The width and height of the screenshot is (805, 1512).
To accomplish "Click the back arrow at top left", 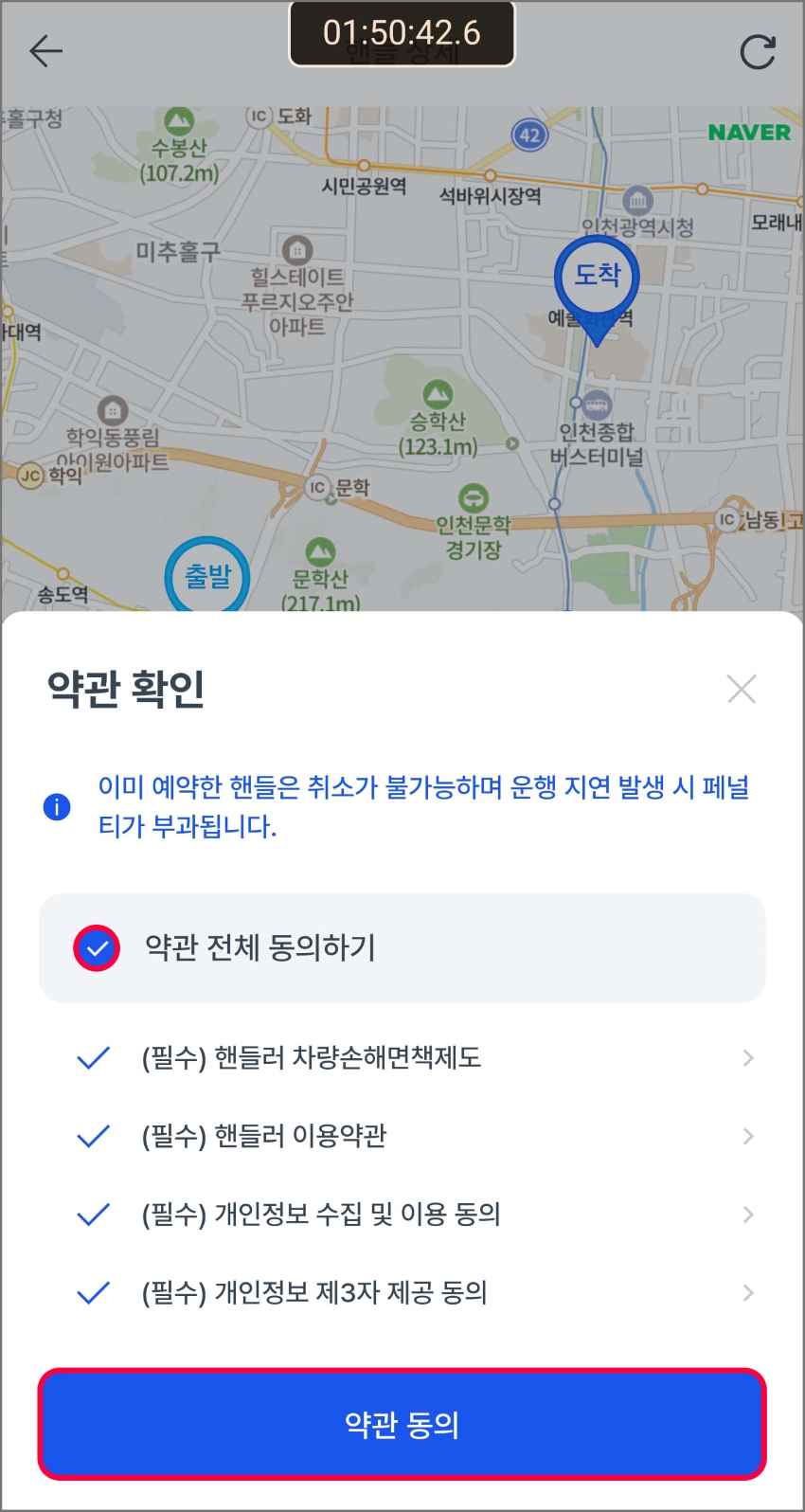I will tap(45, 52).
